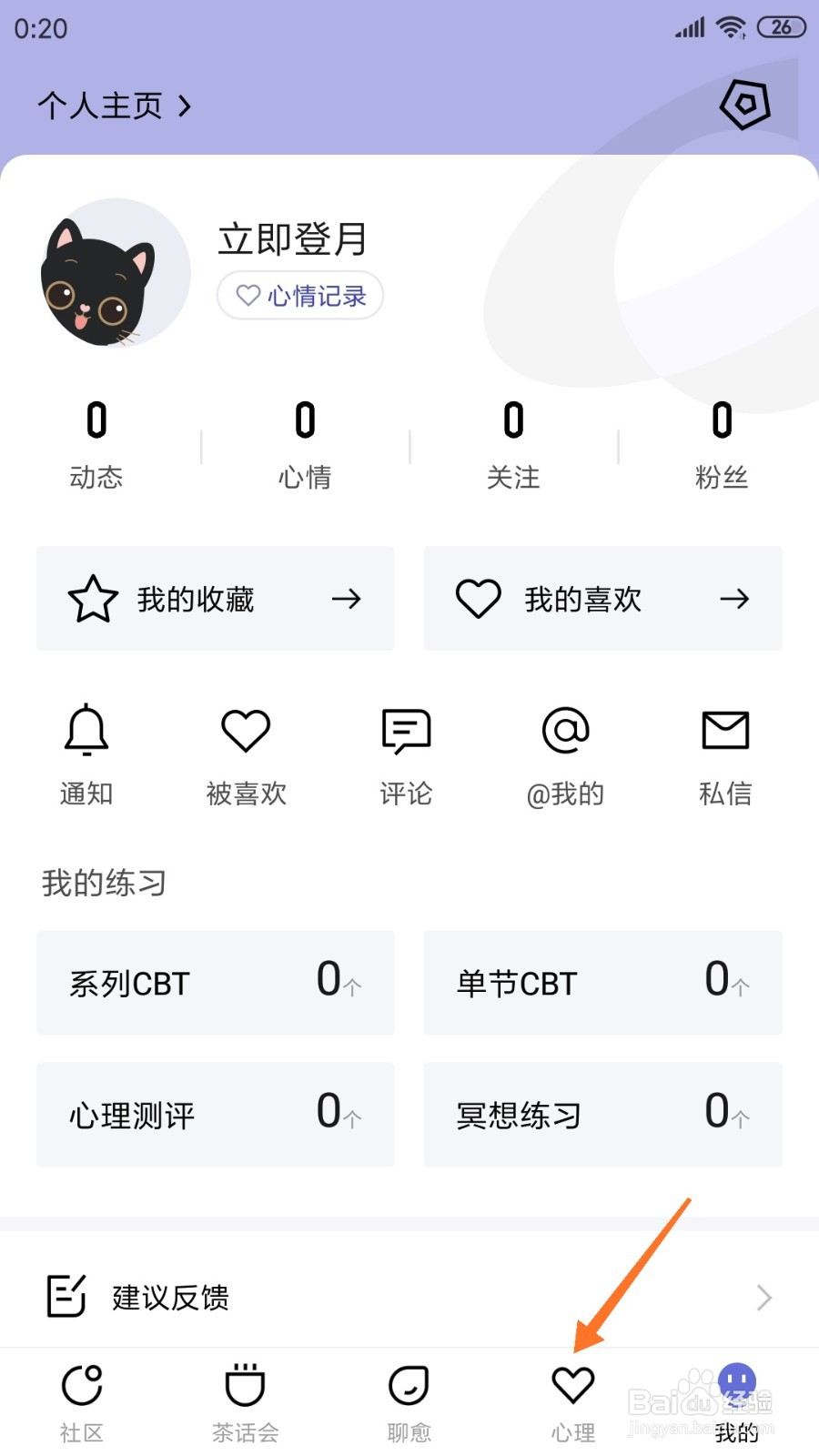Open the 评论 comments icon
This screenshot has height=1456, width=819.
[x=406, y=730]
